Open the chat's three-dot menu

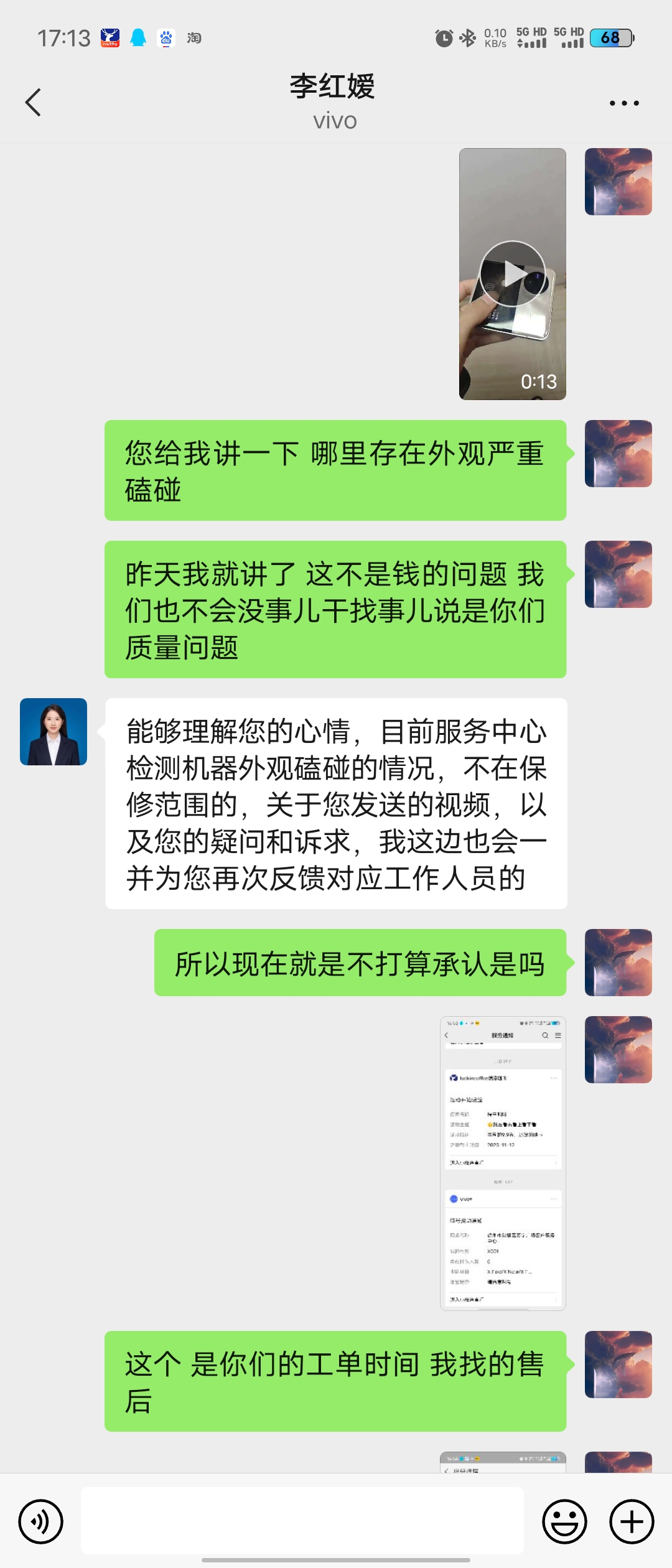click(624, 103)
